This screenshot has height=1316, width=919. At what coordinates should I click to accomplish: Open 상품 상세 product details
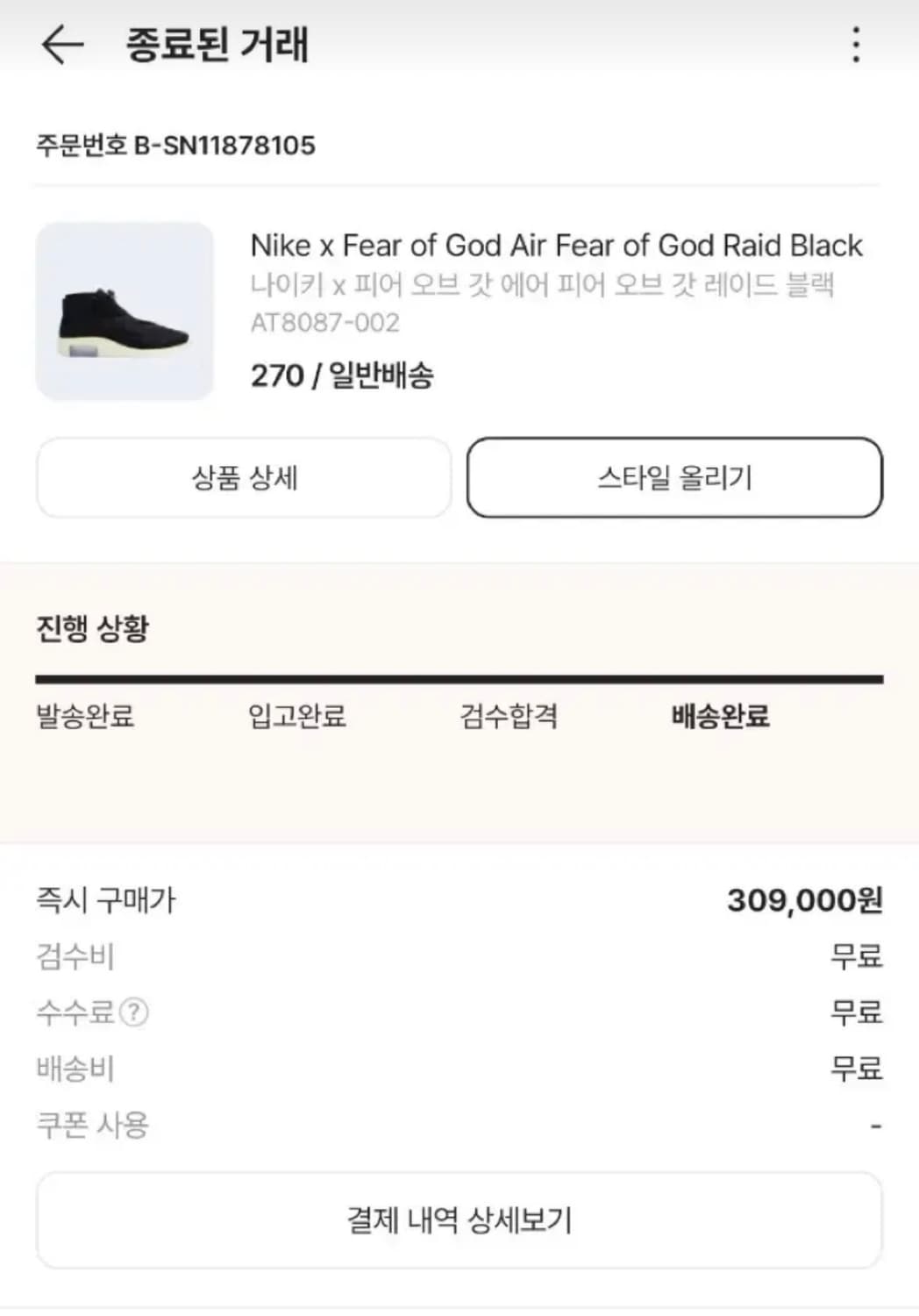244,477
